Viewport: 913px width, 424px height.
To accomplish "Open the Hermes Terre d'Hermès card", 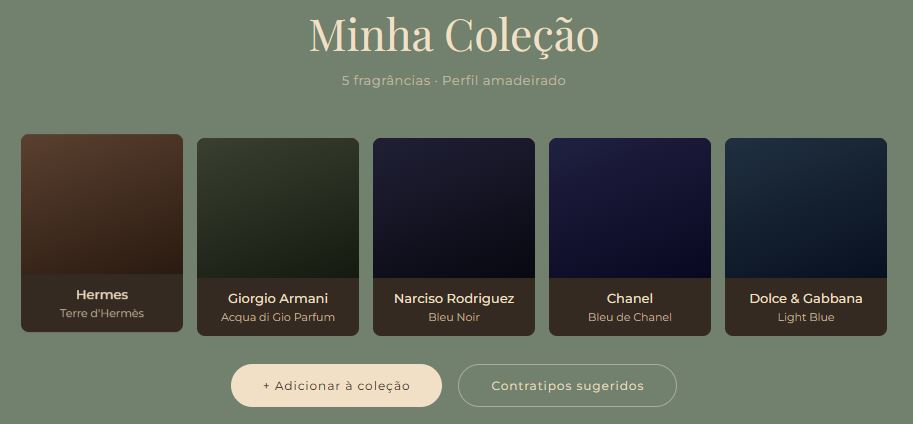I will [x=102, y=233].
